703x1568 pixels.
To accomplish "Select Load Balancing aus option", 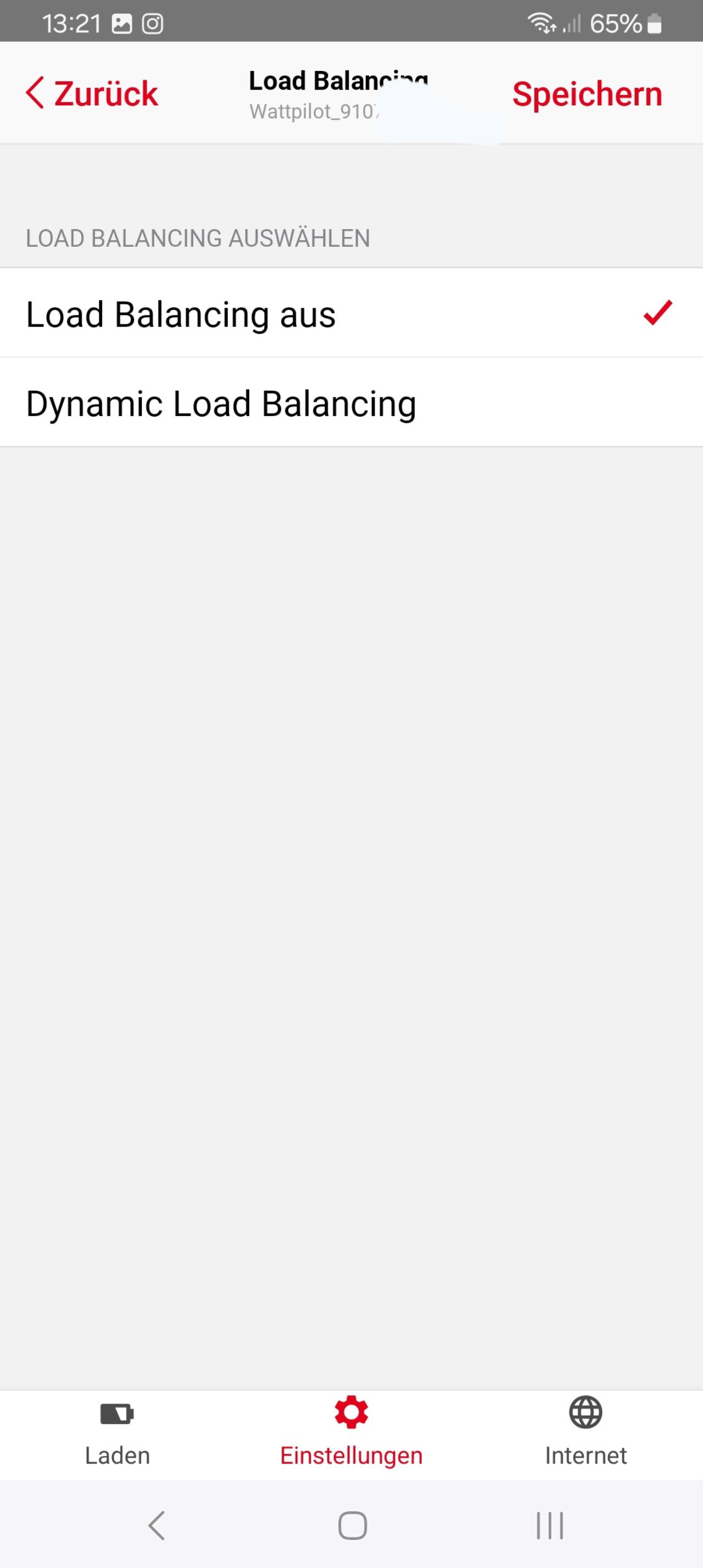I will pos(351,314).
